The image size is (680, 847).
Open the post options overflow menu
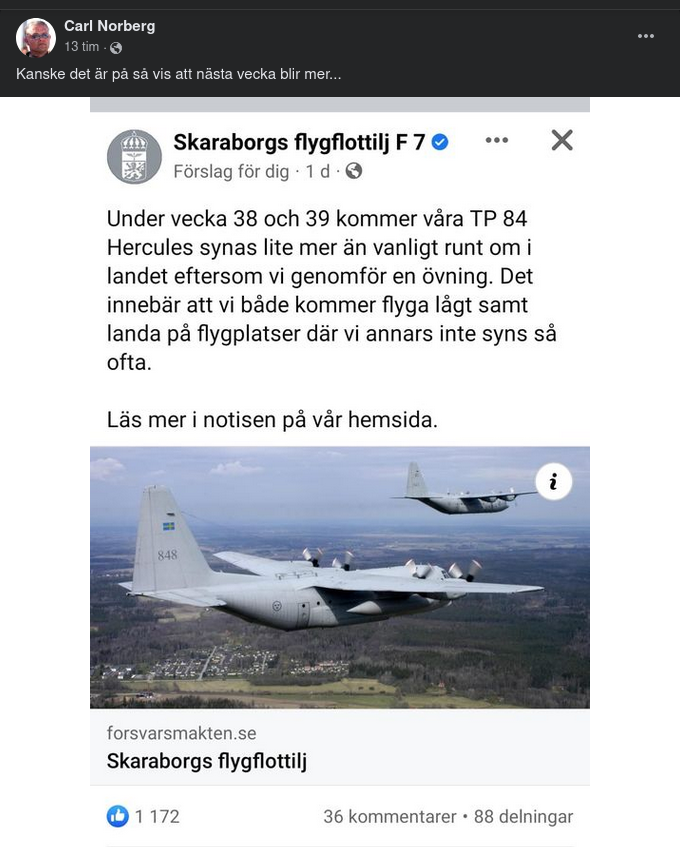pos(645,36)
